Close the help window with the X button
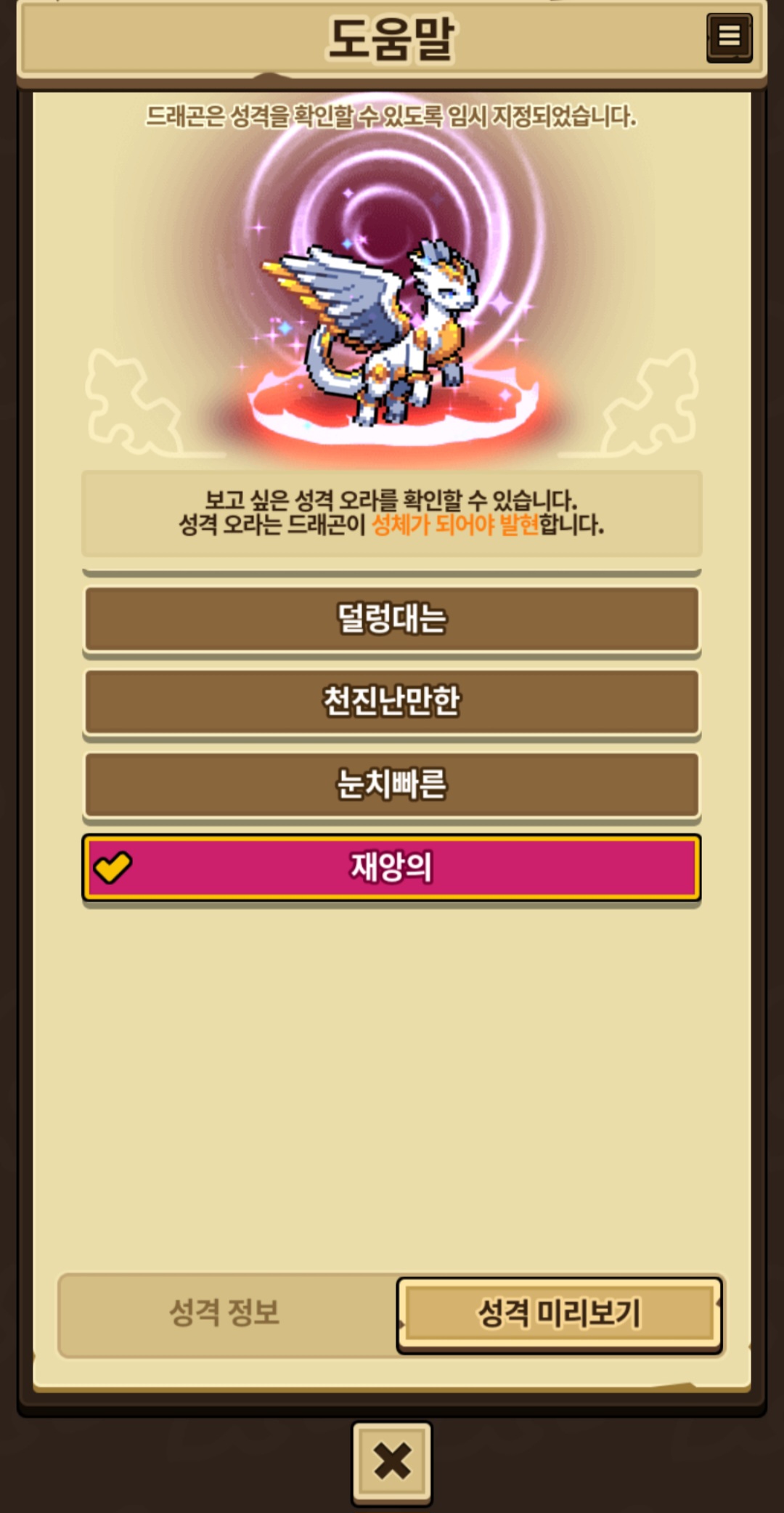This screenshot has width=784, height=1513. pos(392,1461)
